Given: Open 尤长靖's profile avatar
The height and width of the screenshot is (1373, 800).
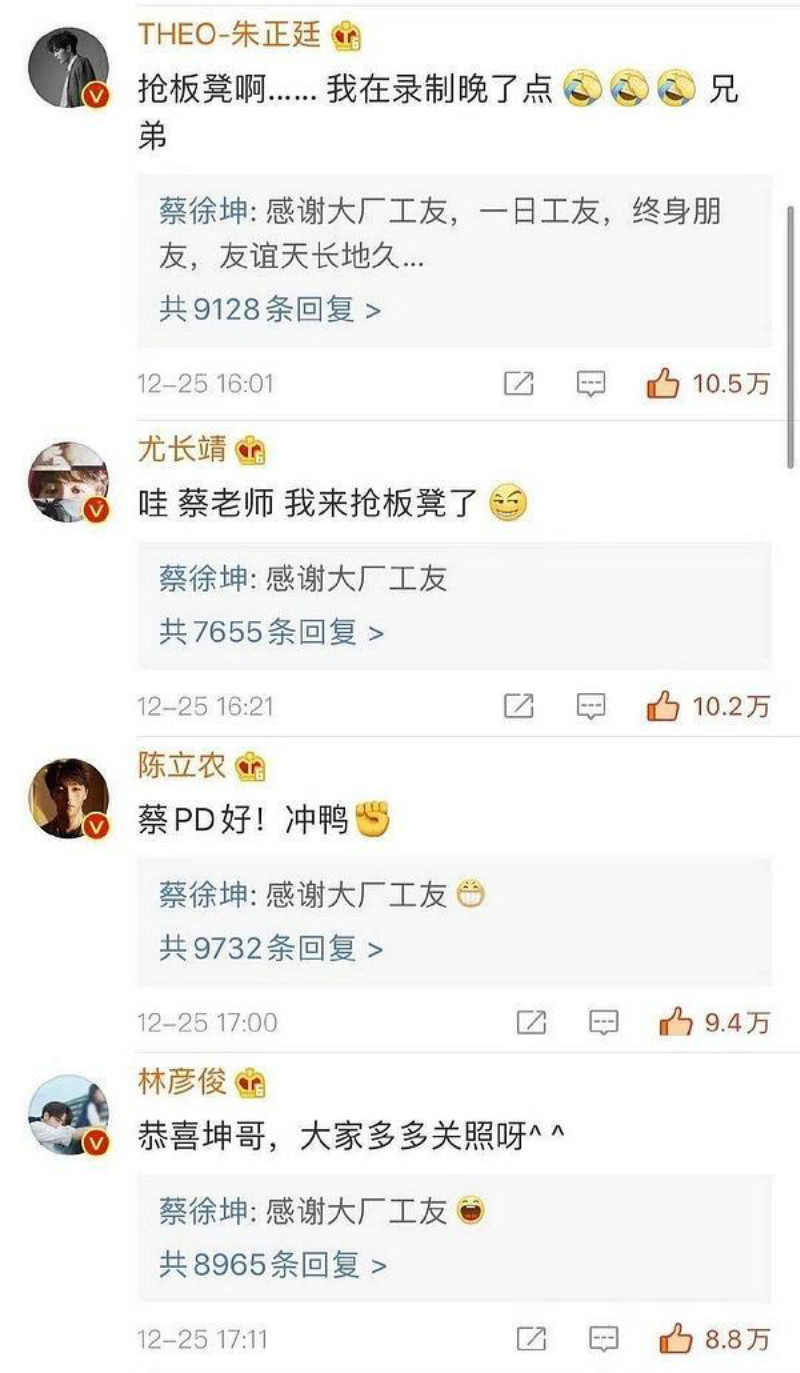Looking at the screenshot, I should pyautogui.click(x=68, y=482).
